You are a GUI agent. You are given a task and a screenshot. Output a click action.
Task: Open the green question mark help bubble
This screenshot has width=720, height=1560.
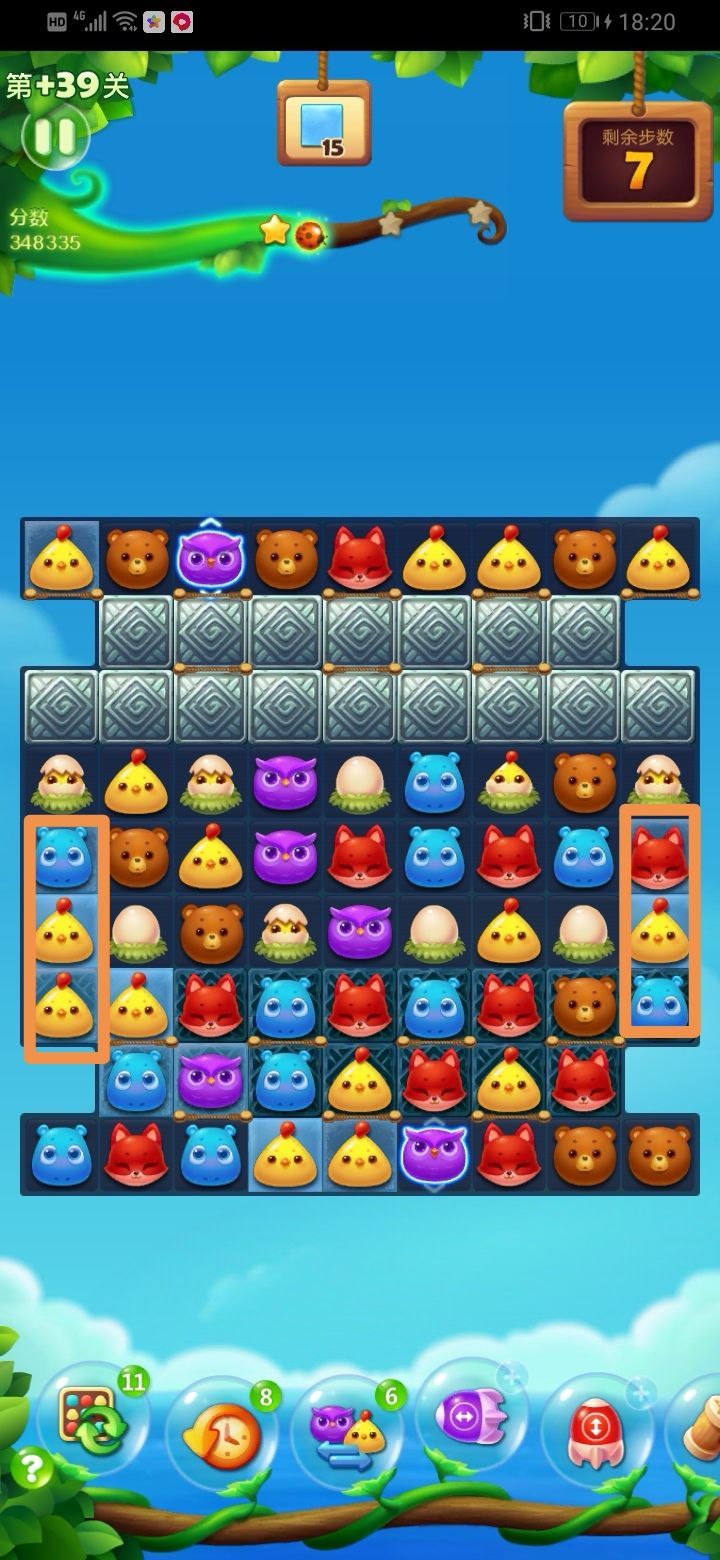click(x=30, y=1467)
